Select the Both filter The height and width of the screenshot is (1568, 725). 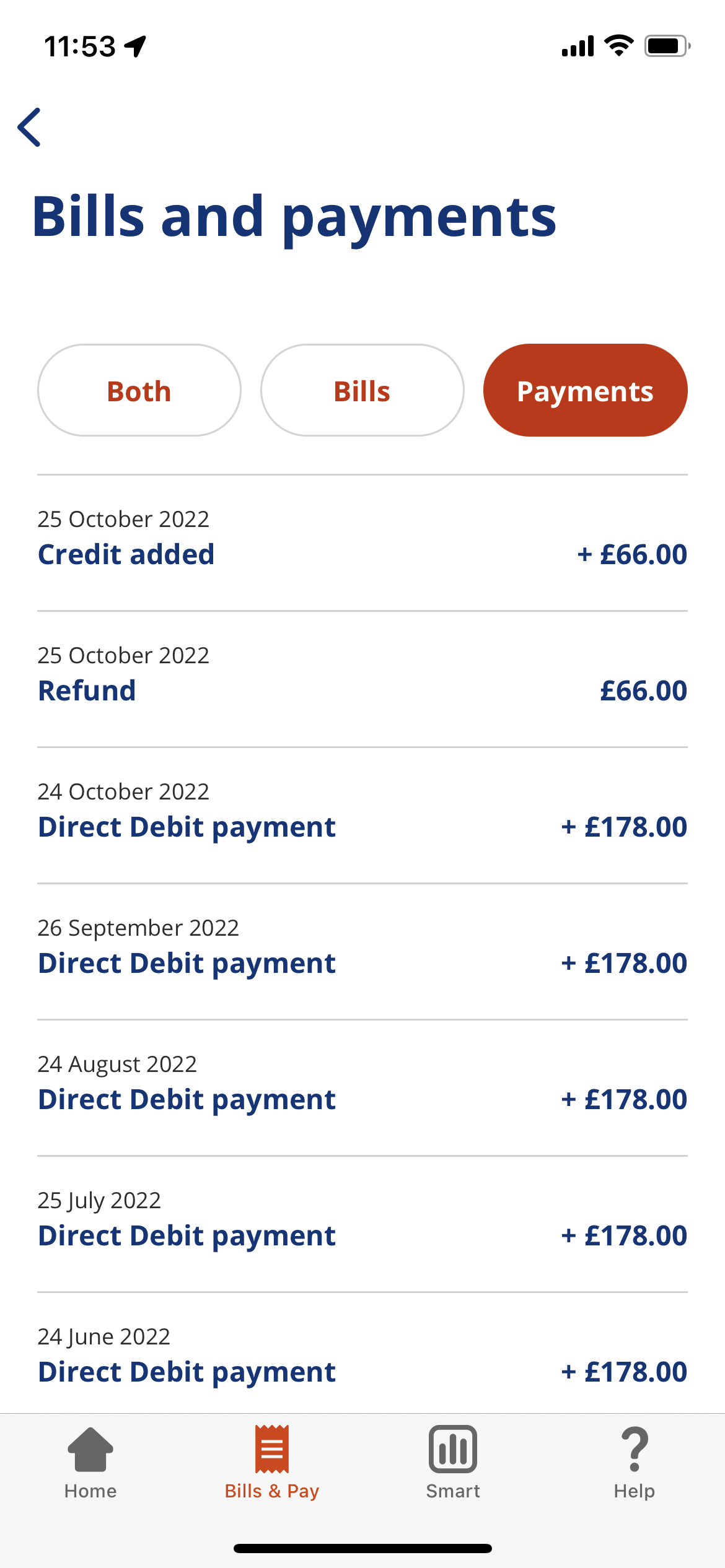click(x=139, y=391)
